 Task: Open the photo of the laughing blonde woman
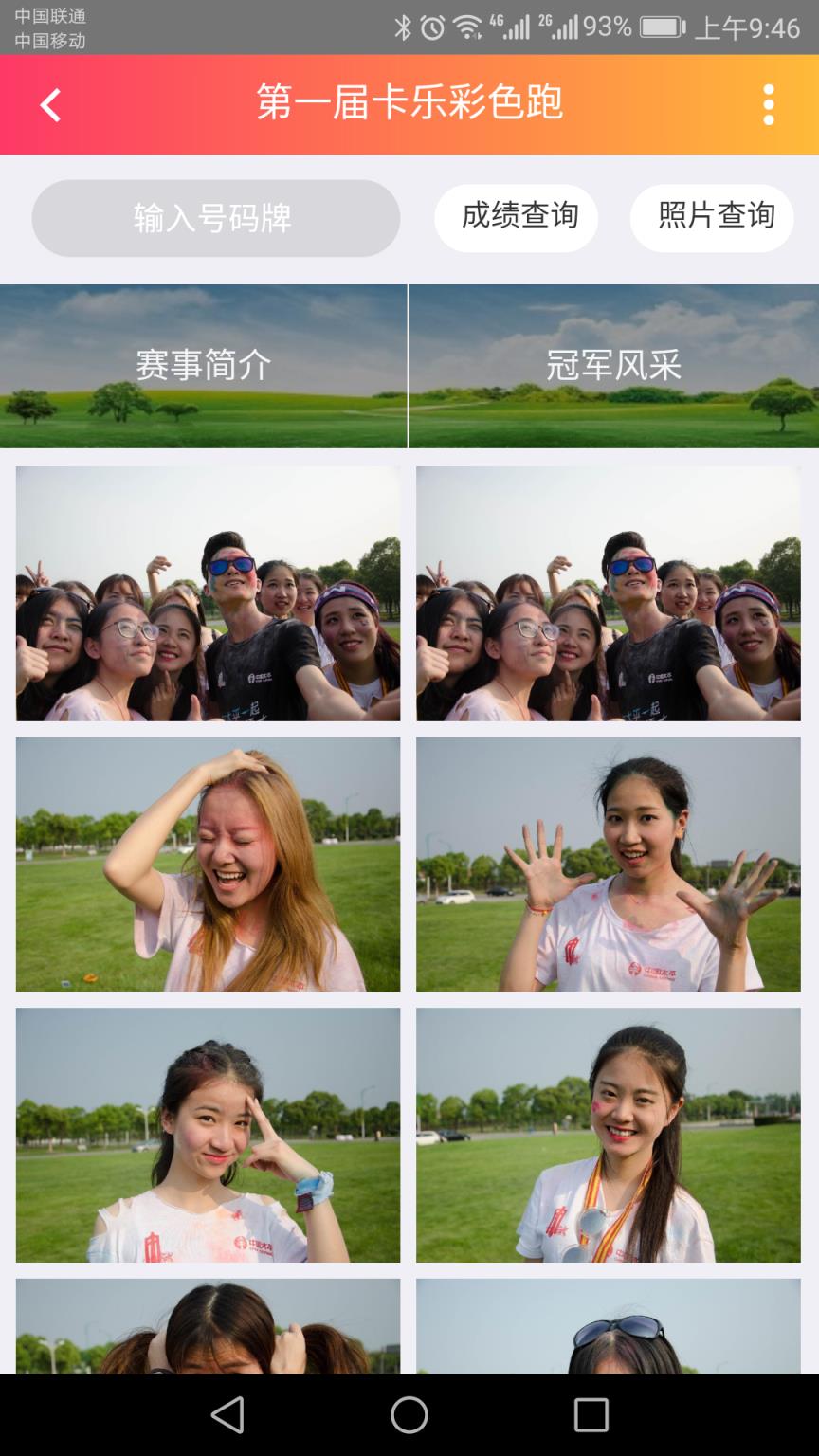pyautogui.click(x=208, y=864)
